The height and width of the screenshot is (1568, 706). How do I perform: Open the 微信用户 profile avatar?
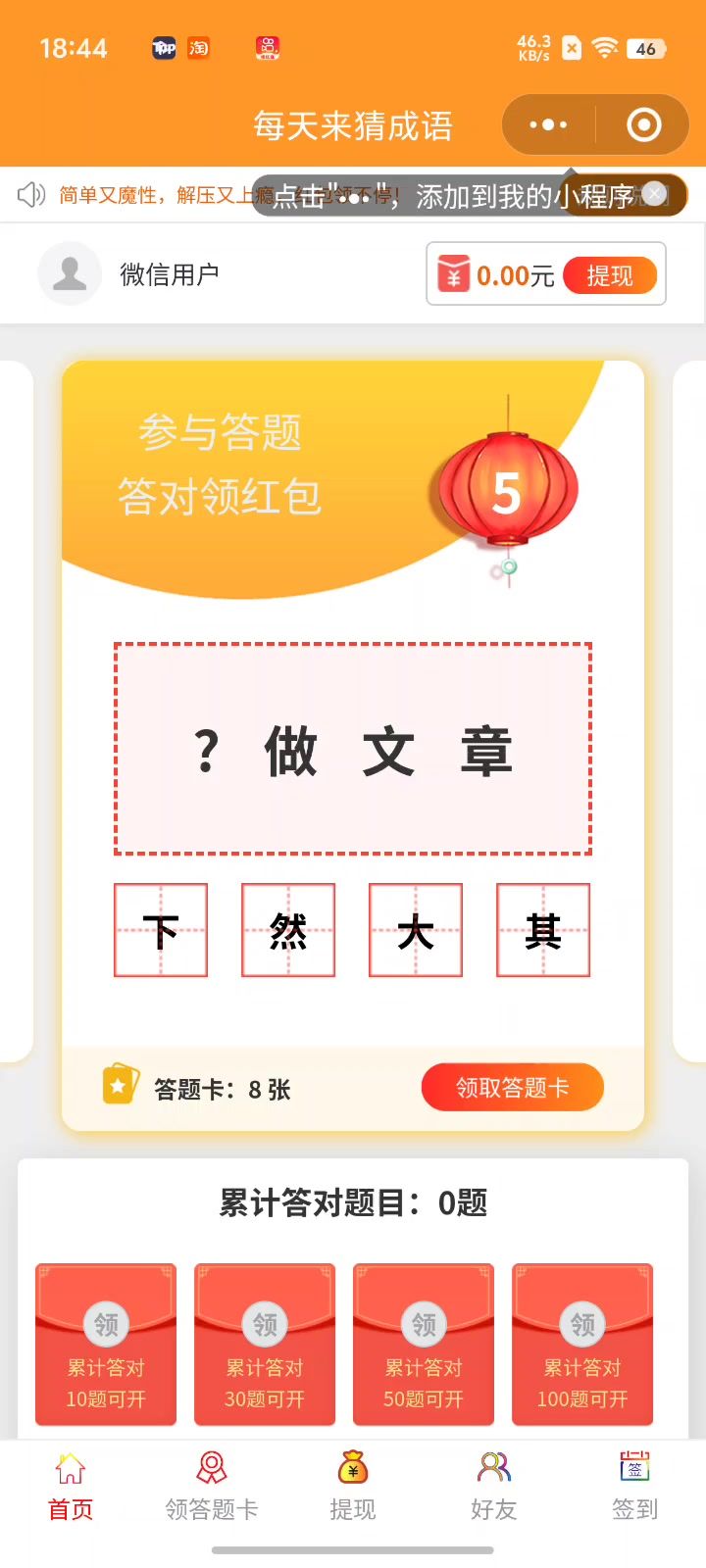tap(70, 274)
